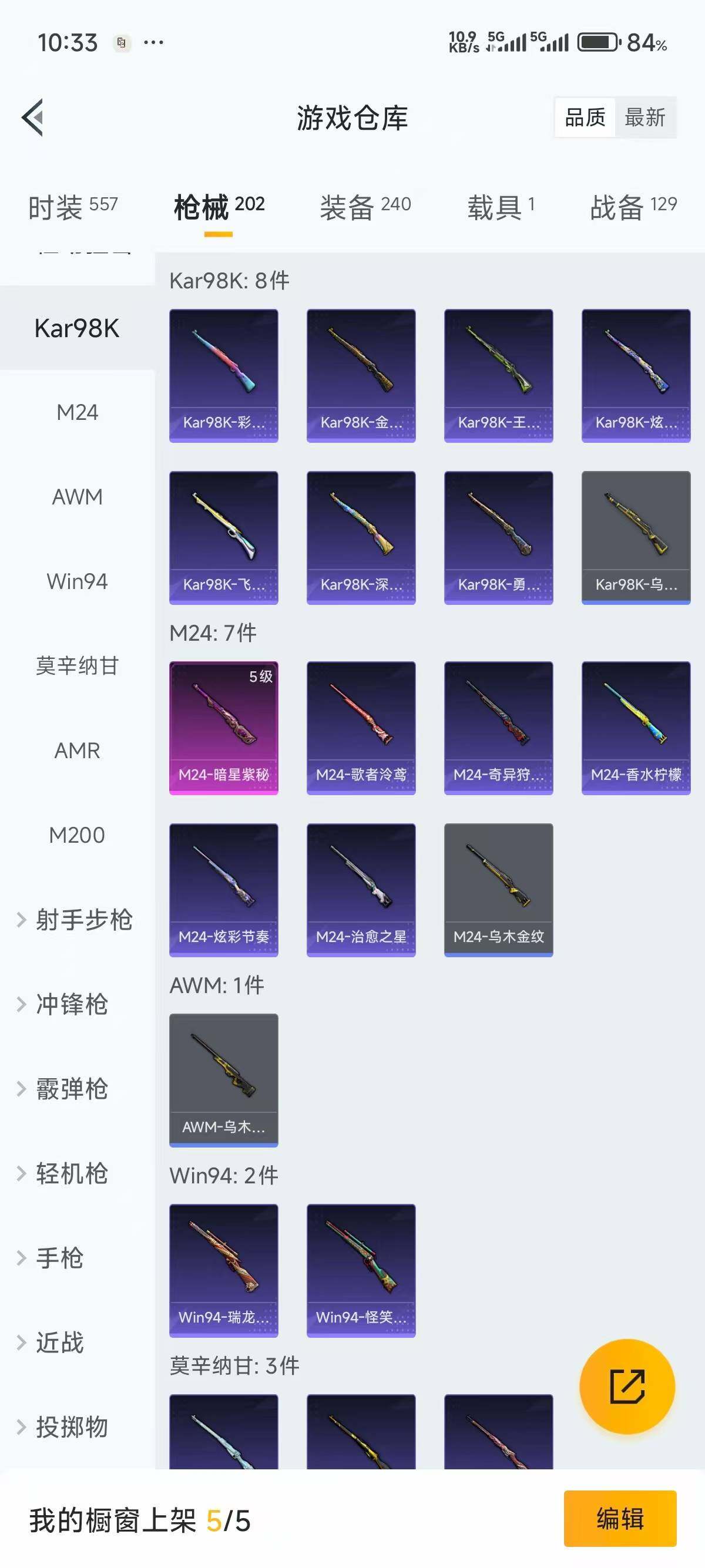Select M24 in the sidebar list
Image resolution: width=705 pixels, height=1568 pixels.
(76, 412)
